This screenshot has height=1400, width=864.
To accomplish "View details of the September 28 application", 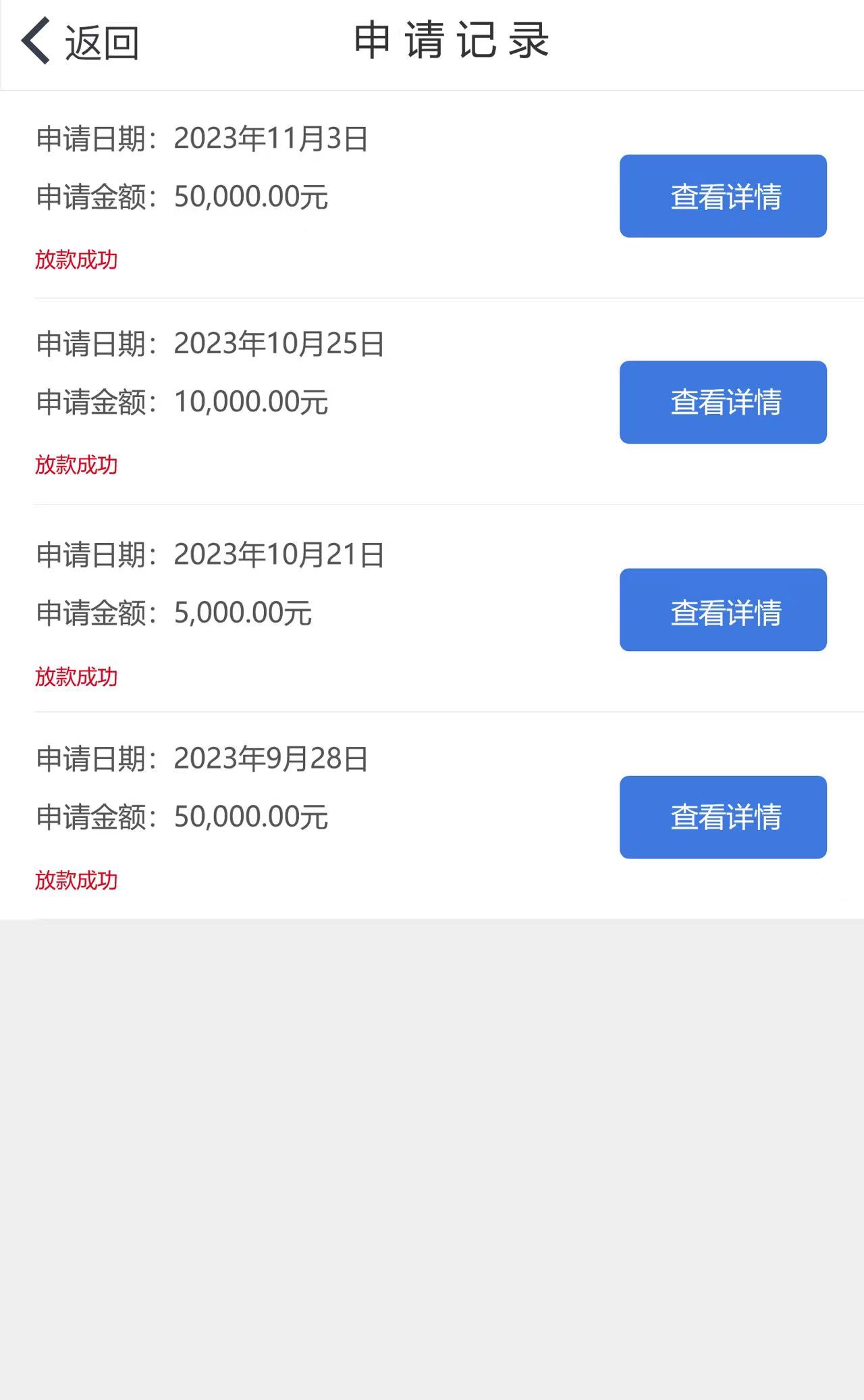I will click(722, 817).
